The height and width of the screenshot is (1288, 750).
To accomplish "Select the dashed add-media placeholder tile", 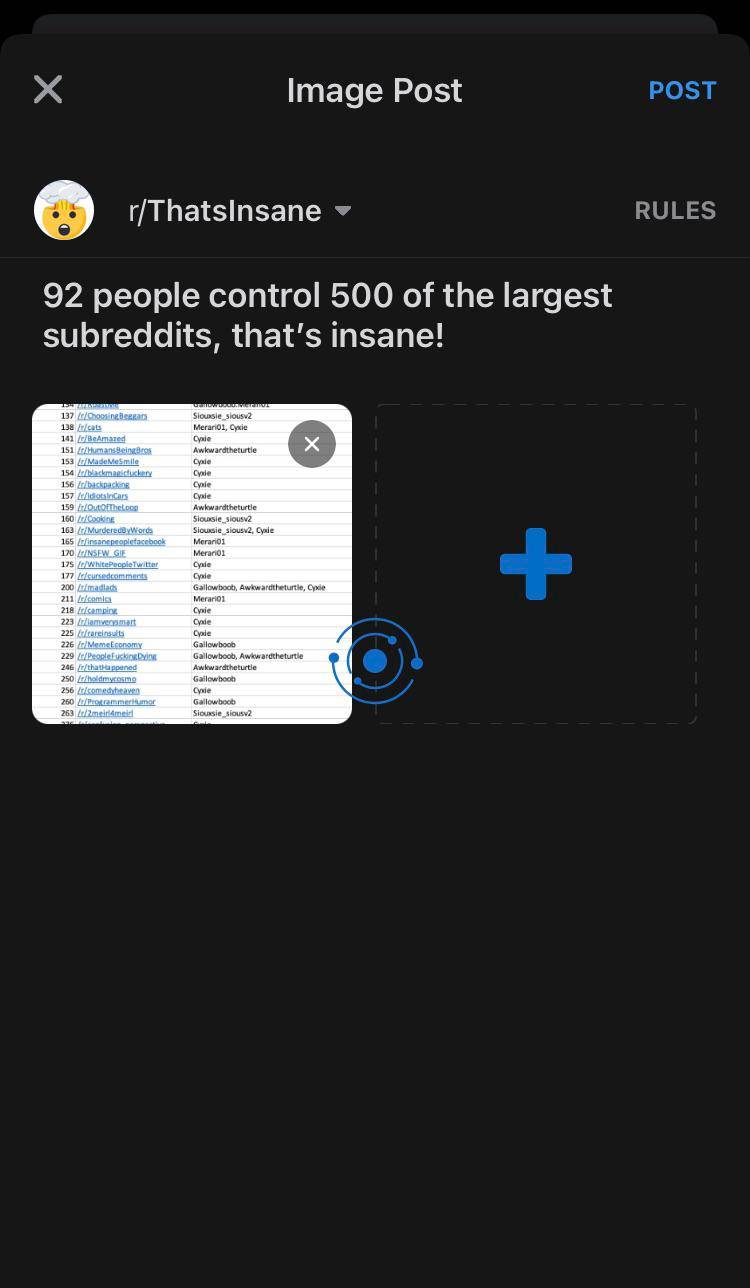I will coord(536,564).
